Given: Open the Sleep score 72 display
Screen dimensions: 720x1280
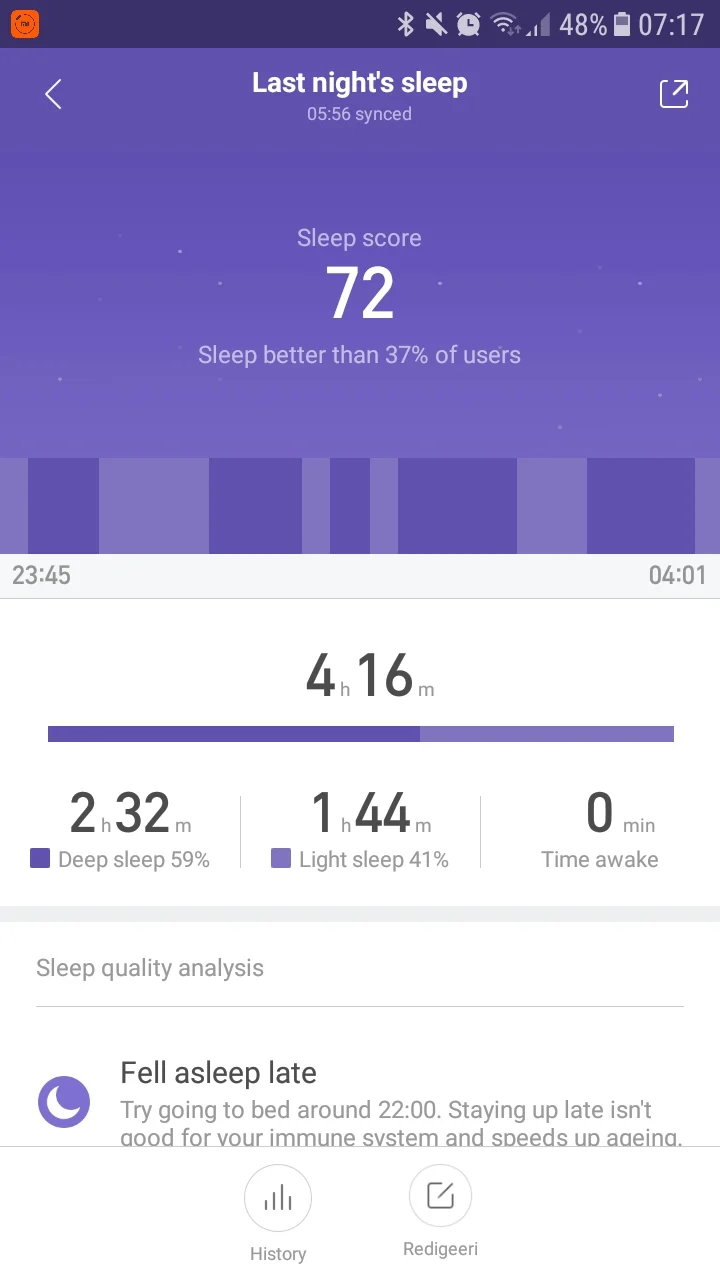Looking at the screenshot, I should tap(359, 291).
